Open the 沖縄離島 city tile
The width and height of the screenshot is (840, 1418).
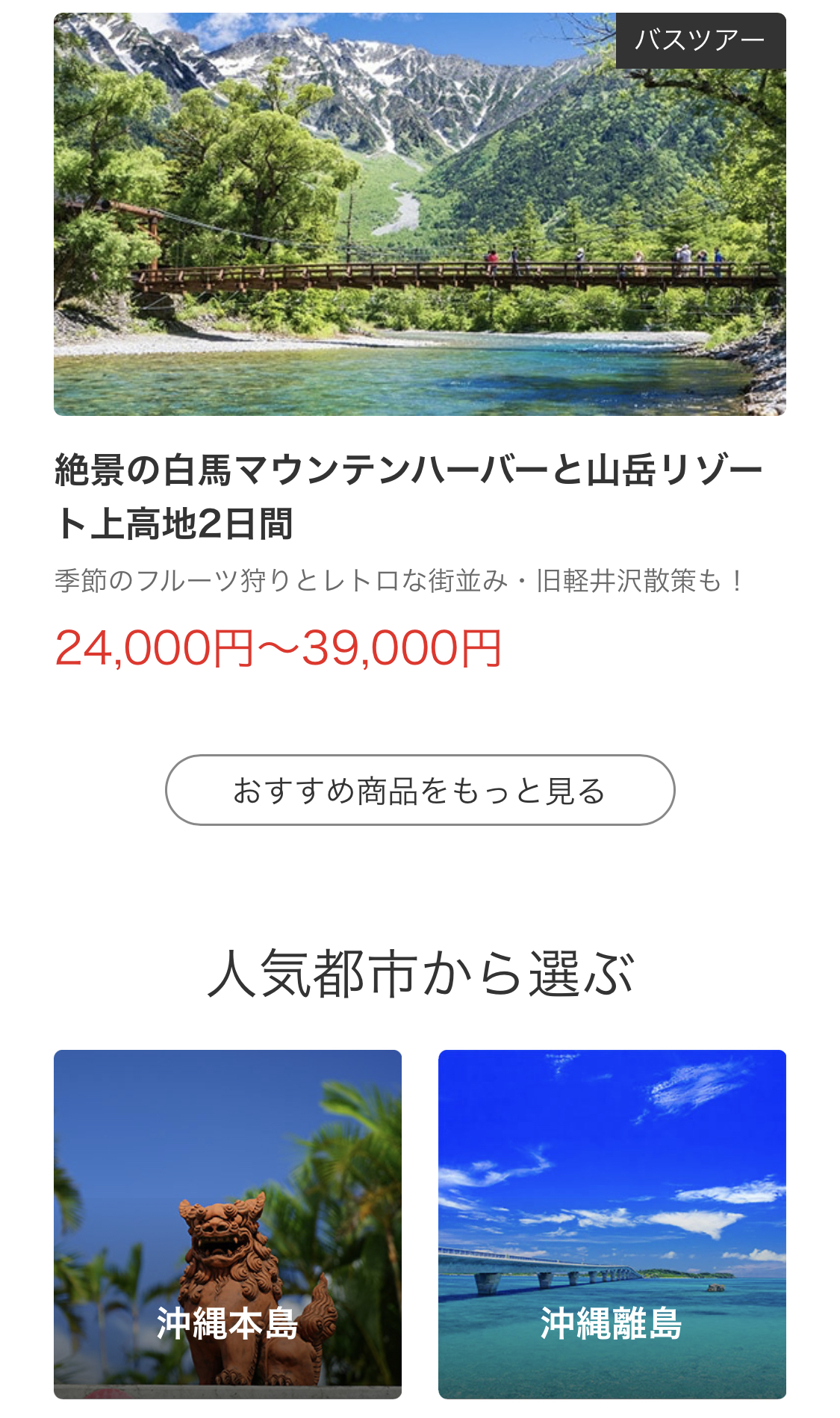tap(612, 1223)
